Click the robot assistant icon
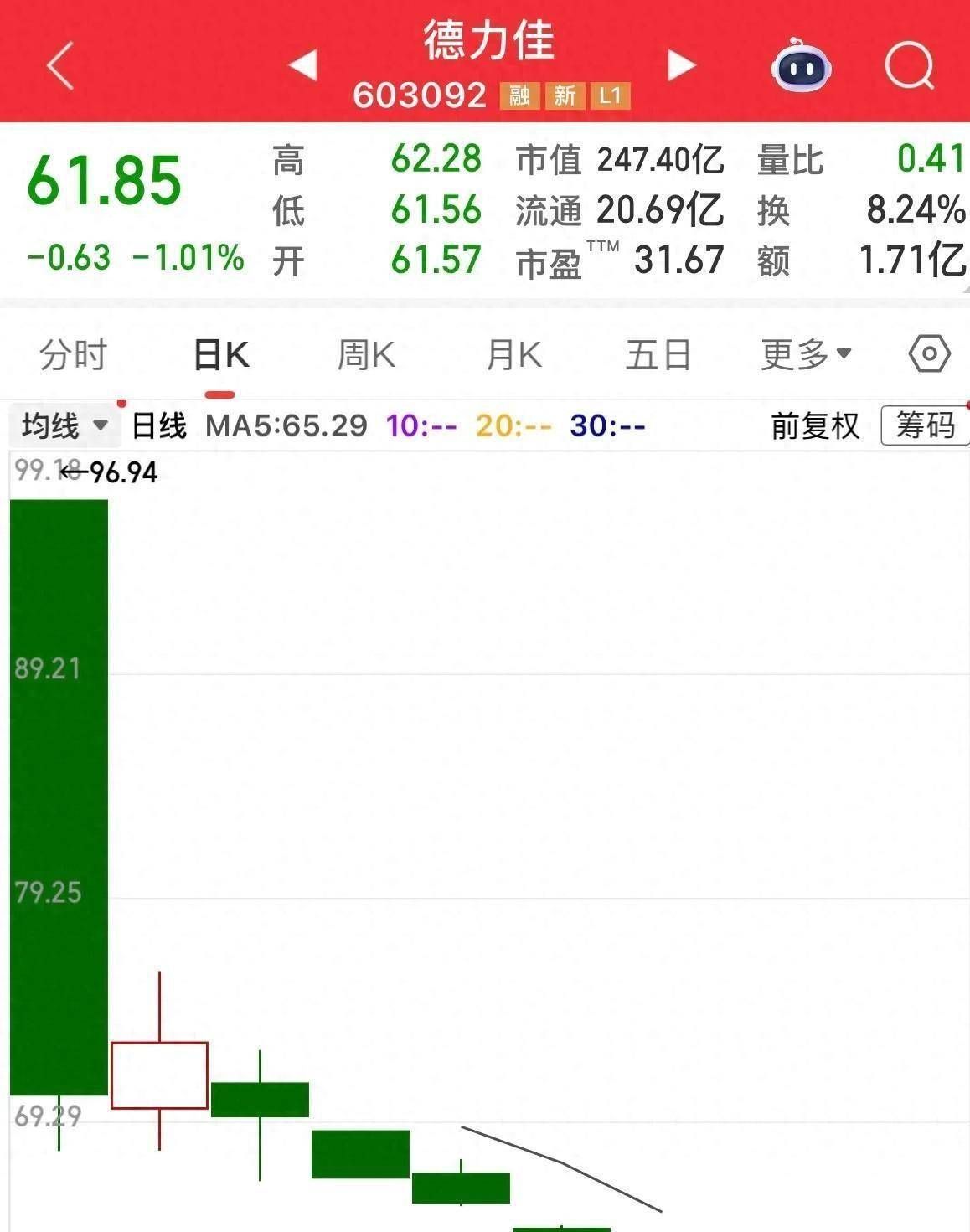The image size is (970, 1232). [802, 64]
